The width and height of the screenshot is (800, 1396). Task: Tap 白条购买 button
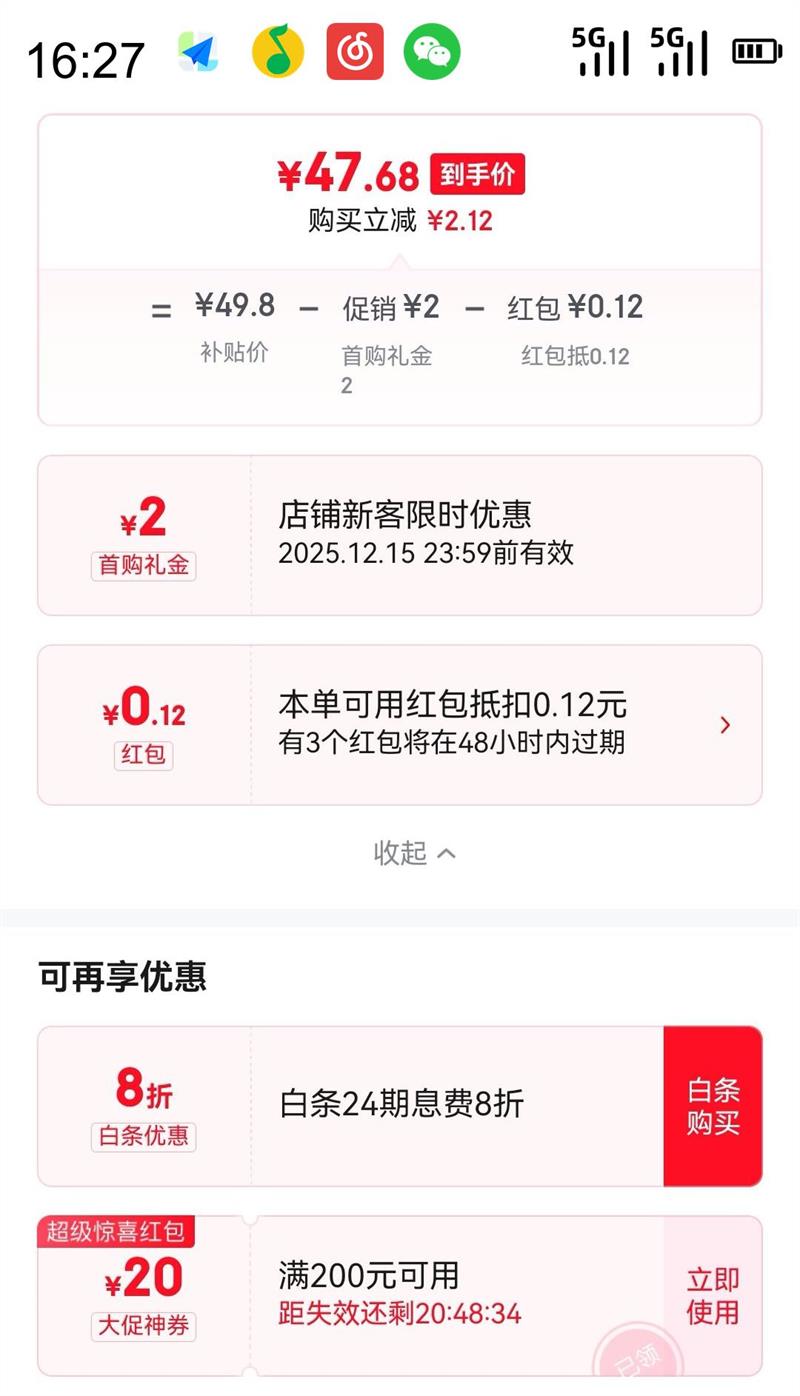tap(713, 1106)
